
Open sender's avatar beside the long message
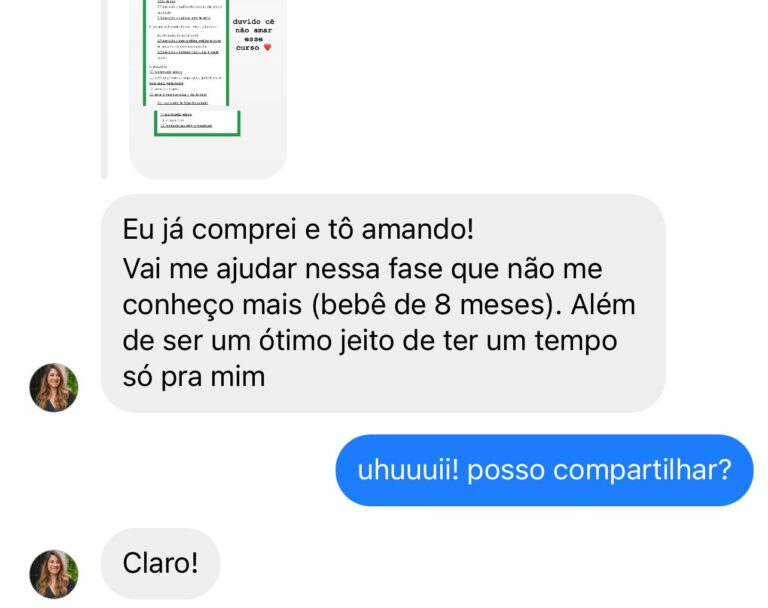point(54,387)
